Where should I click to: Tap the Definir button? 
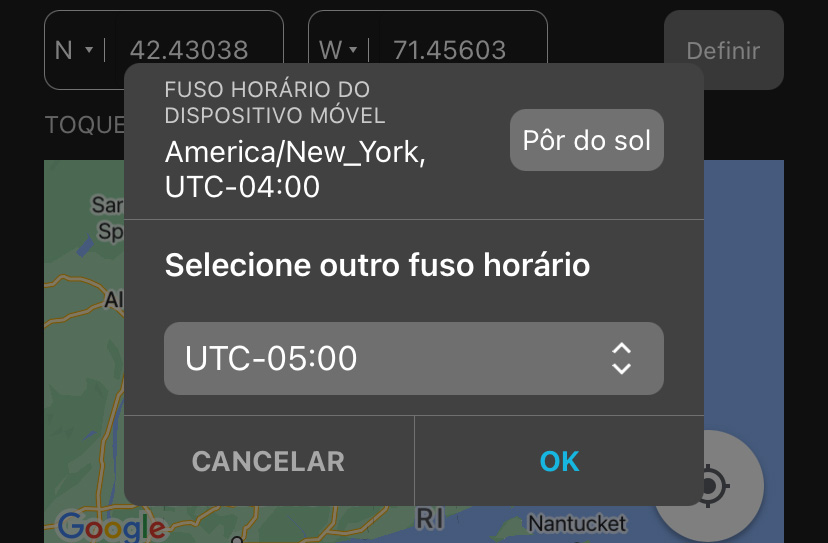tap(723, 50)
